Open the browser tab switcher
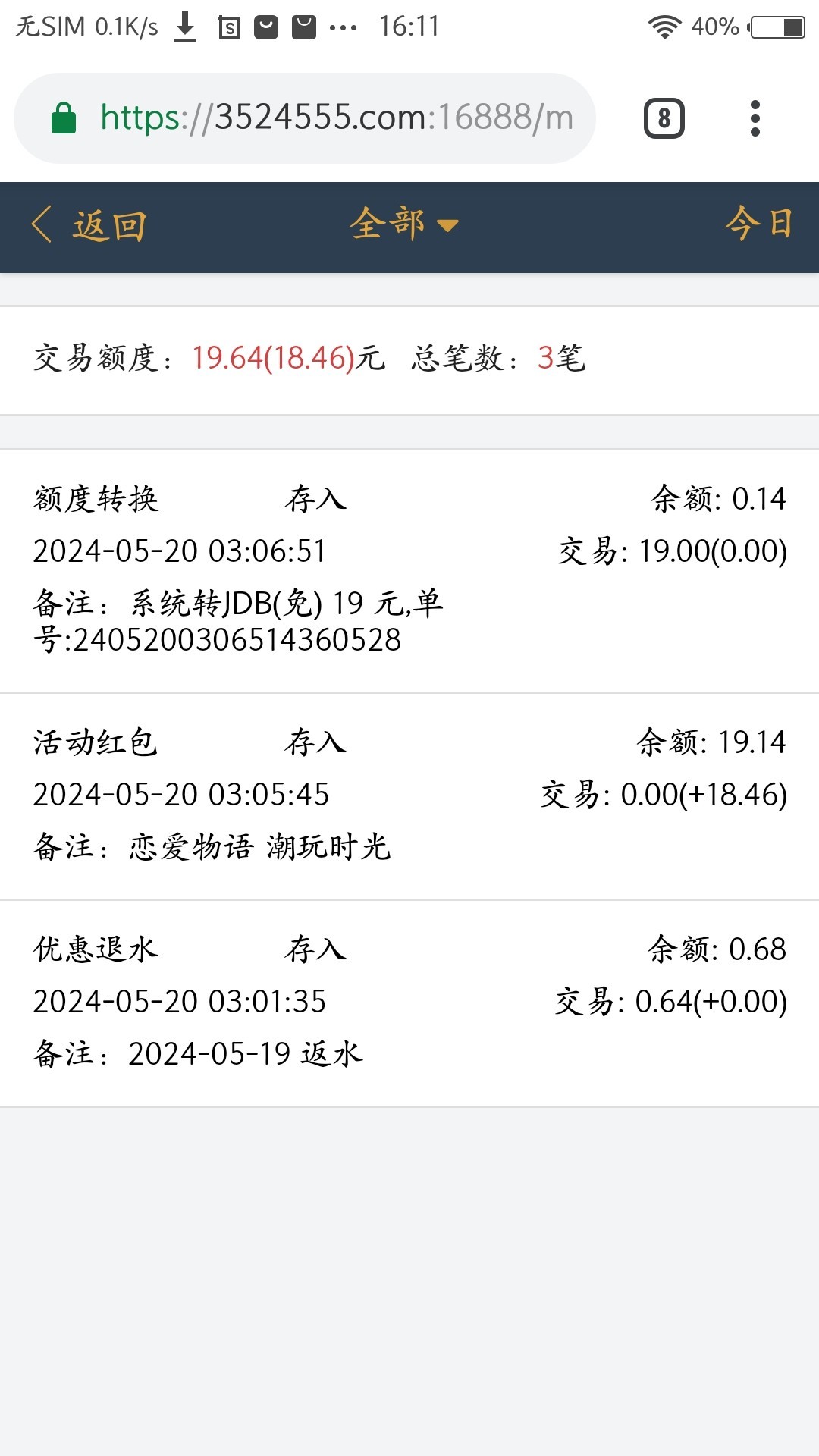Viewport: 819px width, 1456px height. coord(664,118)
